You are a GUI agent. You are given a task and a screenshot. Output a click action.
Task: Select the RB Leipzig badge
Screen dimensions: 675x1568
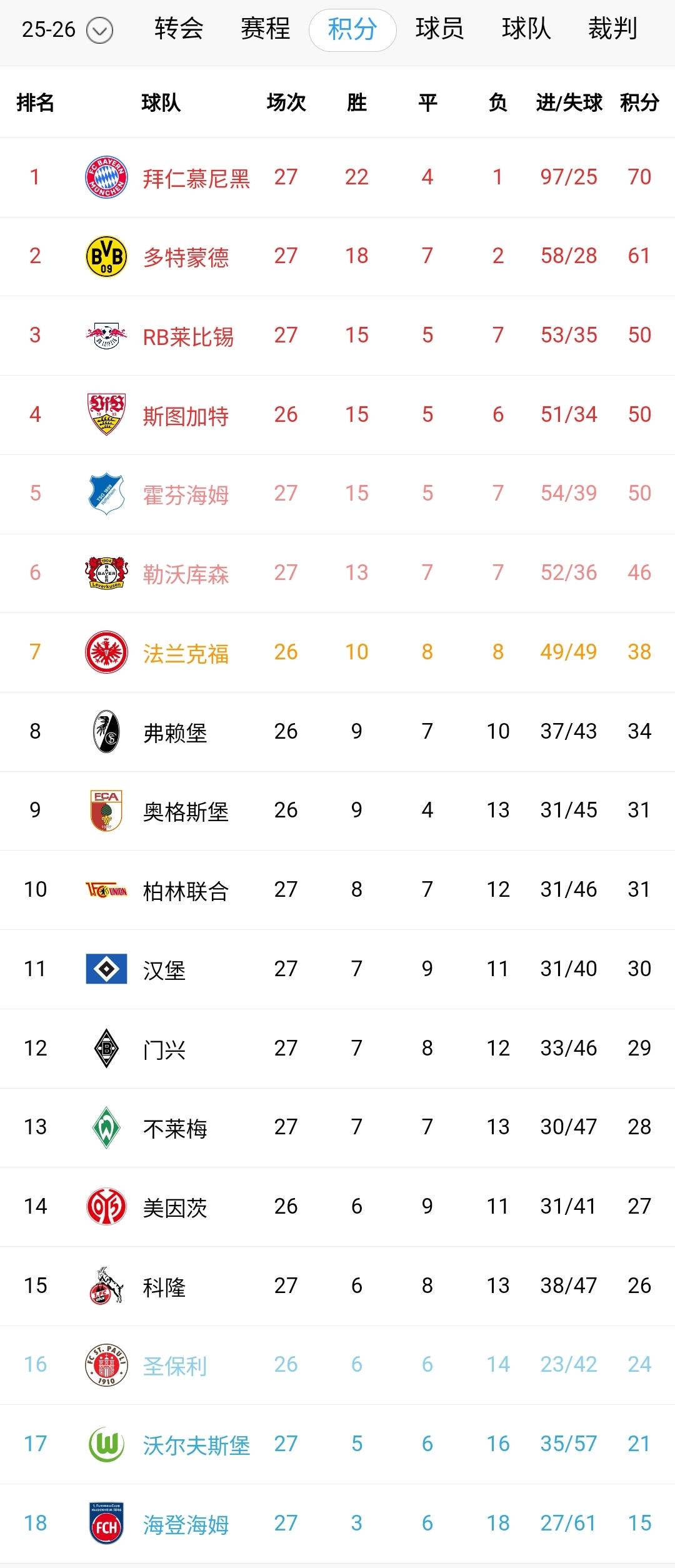point(105,336)
